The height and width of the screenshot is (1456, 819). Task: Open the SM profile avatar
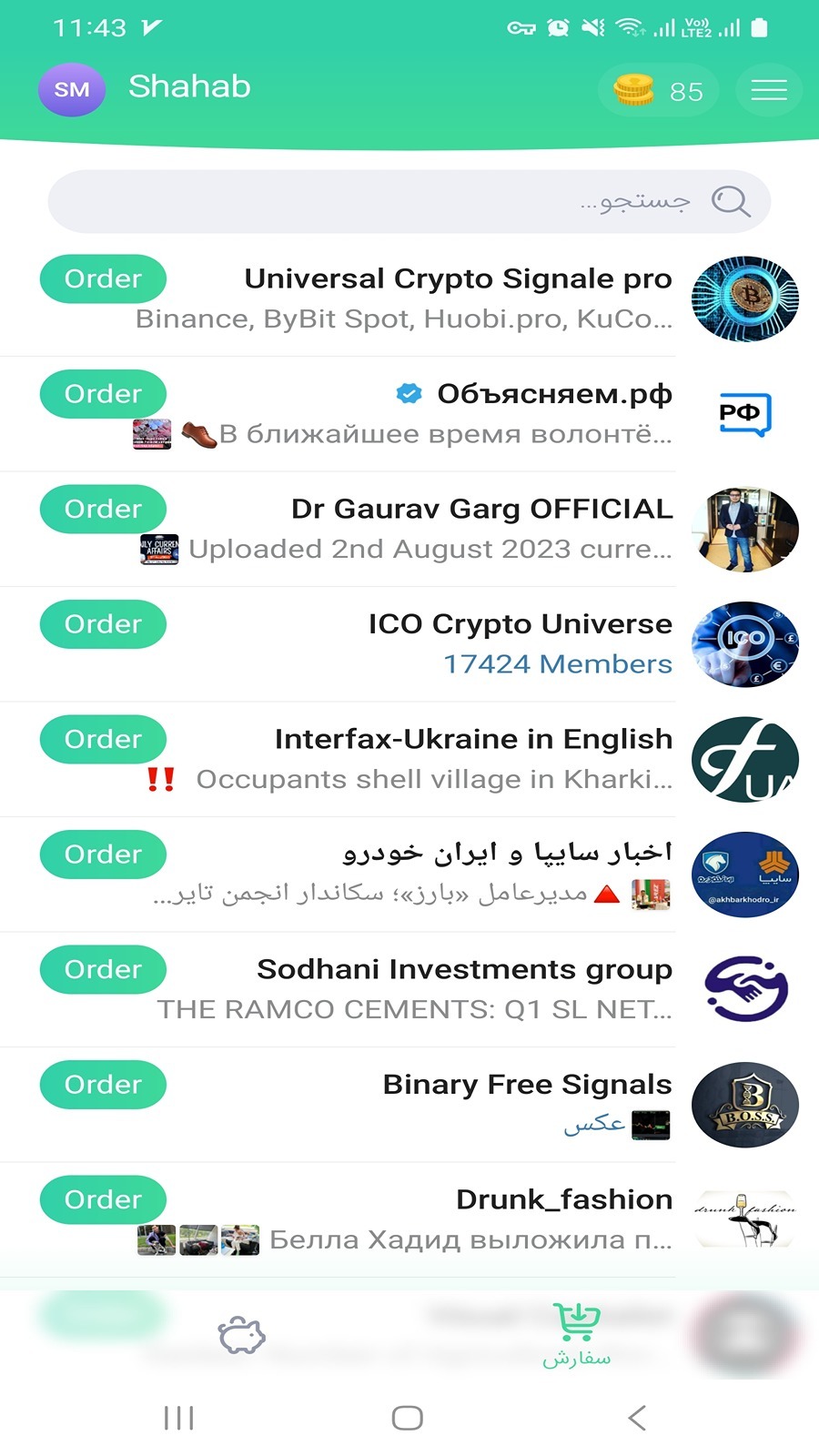click(x=71, y=89)
